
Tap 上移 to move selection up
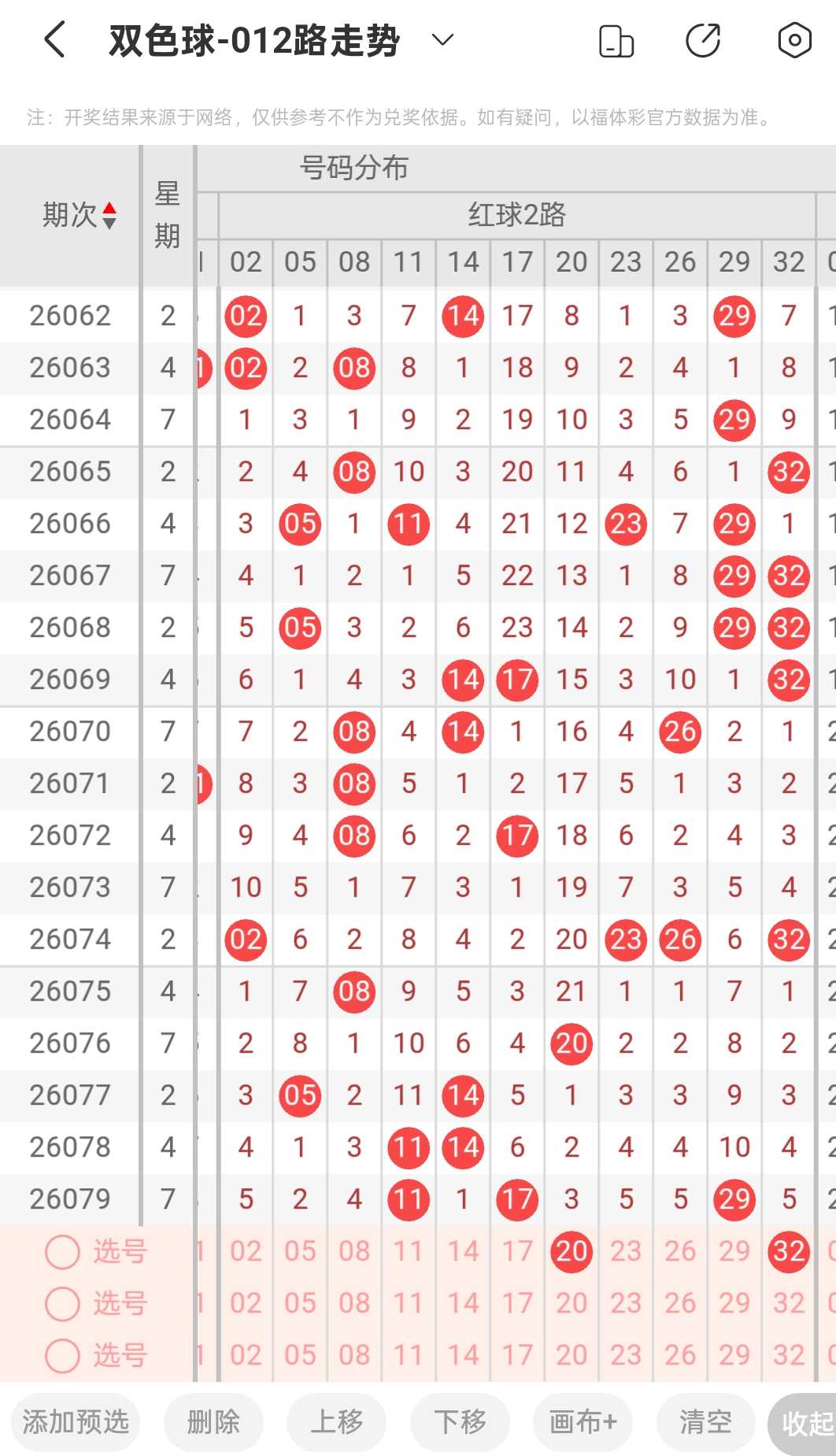tap(337, 1422)
